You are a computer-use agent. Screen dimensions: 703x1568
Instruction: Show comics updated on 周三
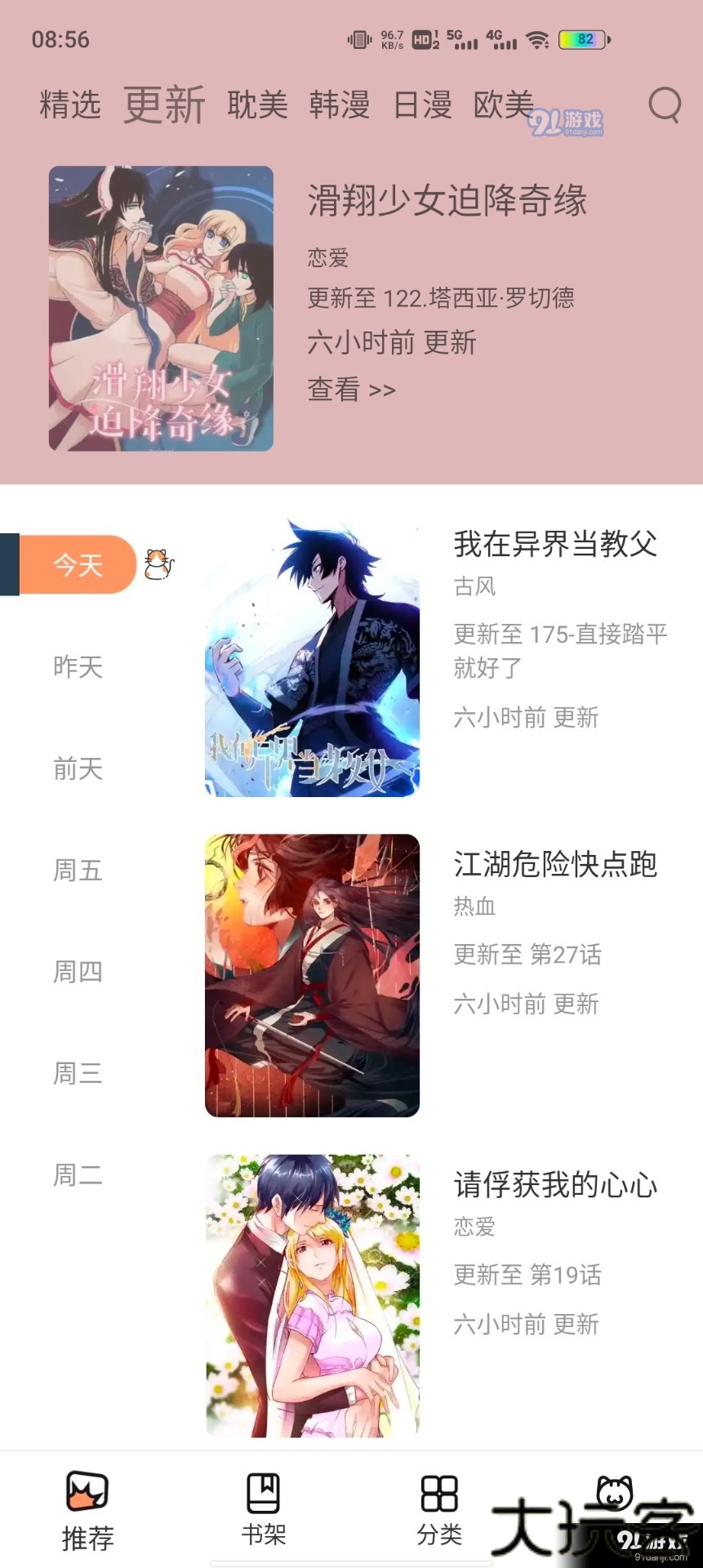pyautogui.click(x=78, y=1073)
